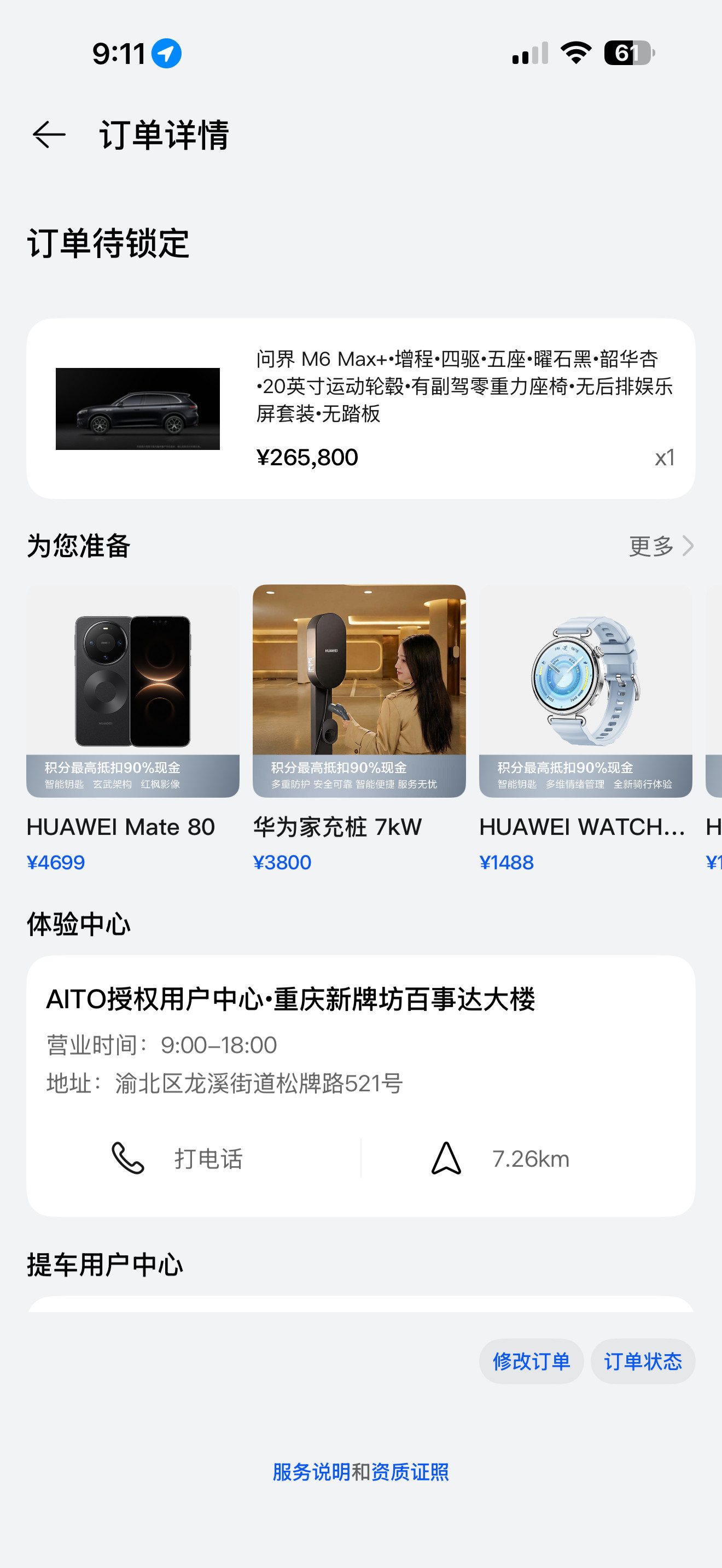This screenshot has width=722, height=1568.
Task: Click the clock showing 9:11
Action: pos(119,54)
